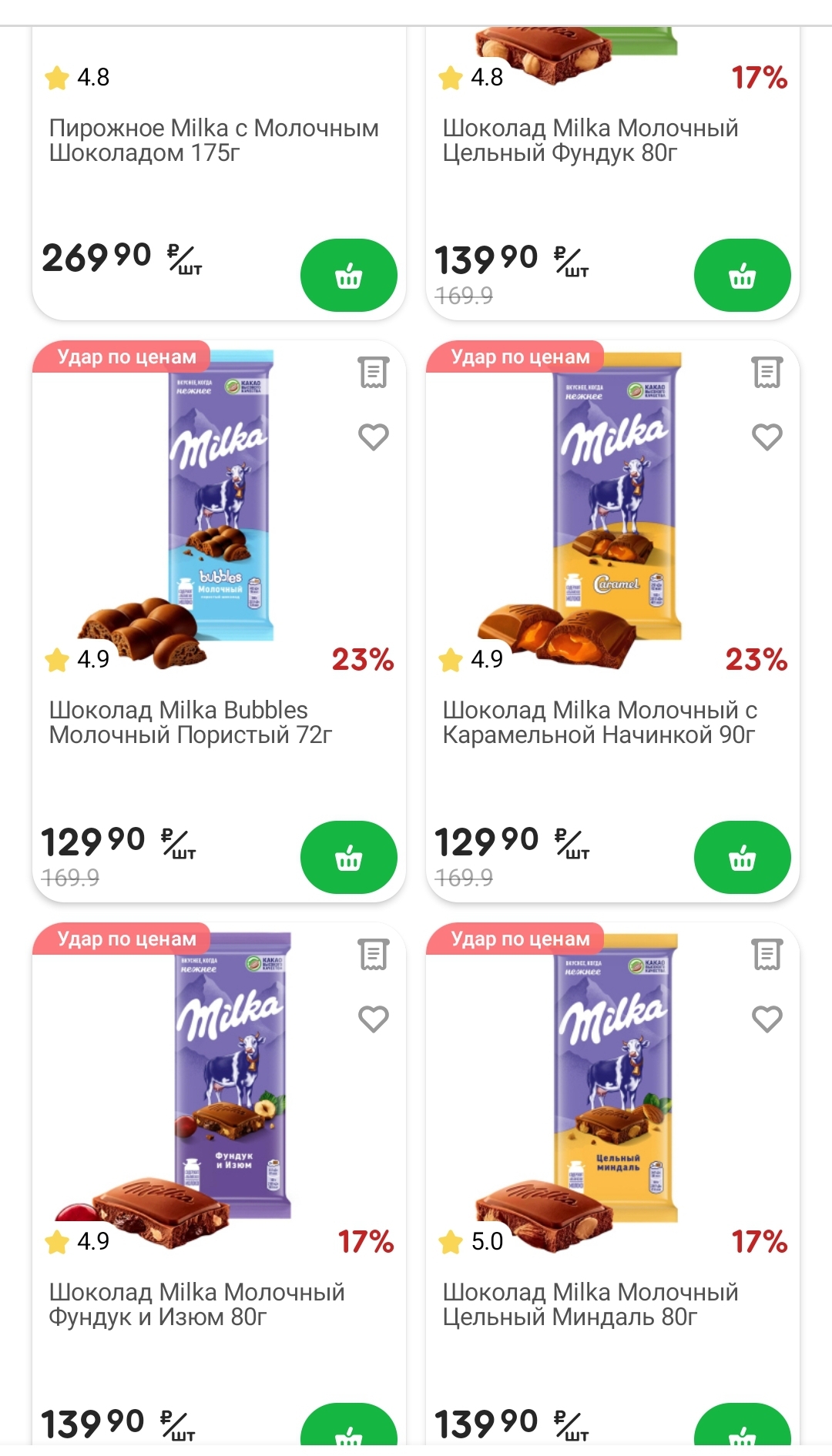
Task: Favorite the Milka Bubbles chocolate
Action: 374,437
